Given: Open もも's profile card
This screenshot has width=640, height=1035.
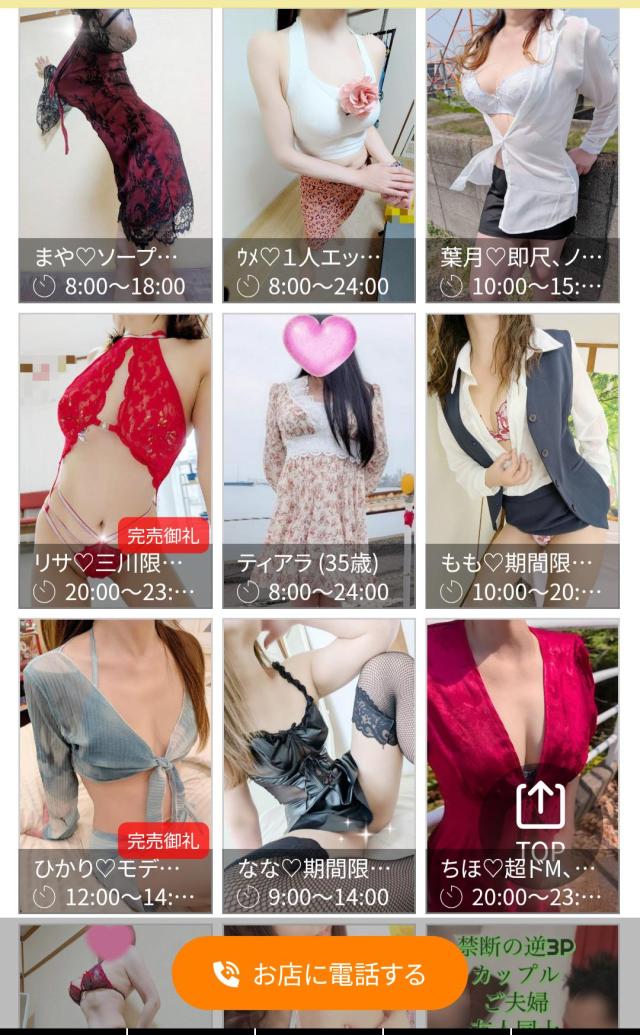Looking at the screenshot, I should click(523, 461).
